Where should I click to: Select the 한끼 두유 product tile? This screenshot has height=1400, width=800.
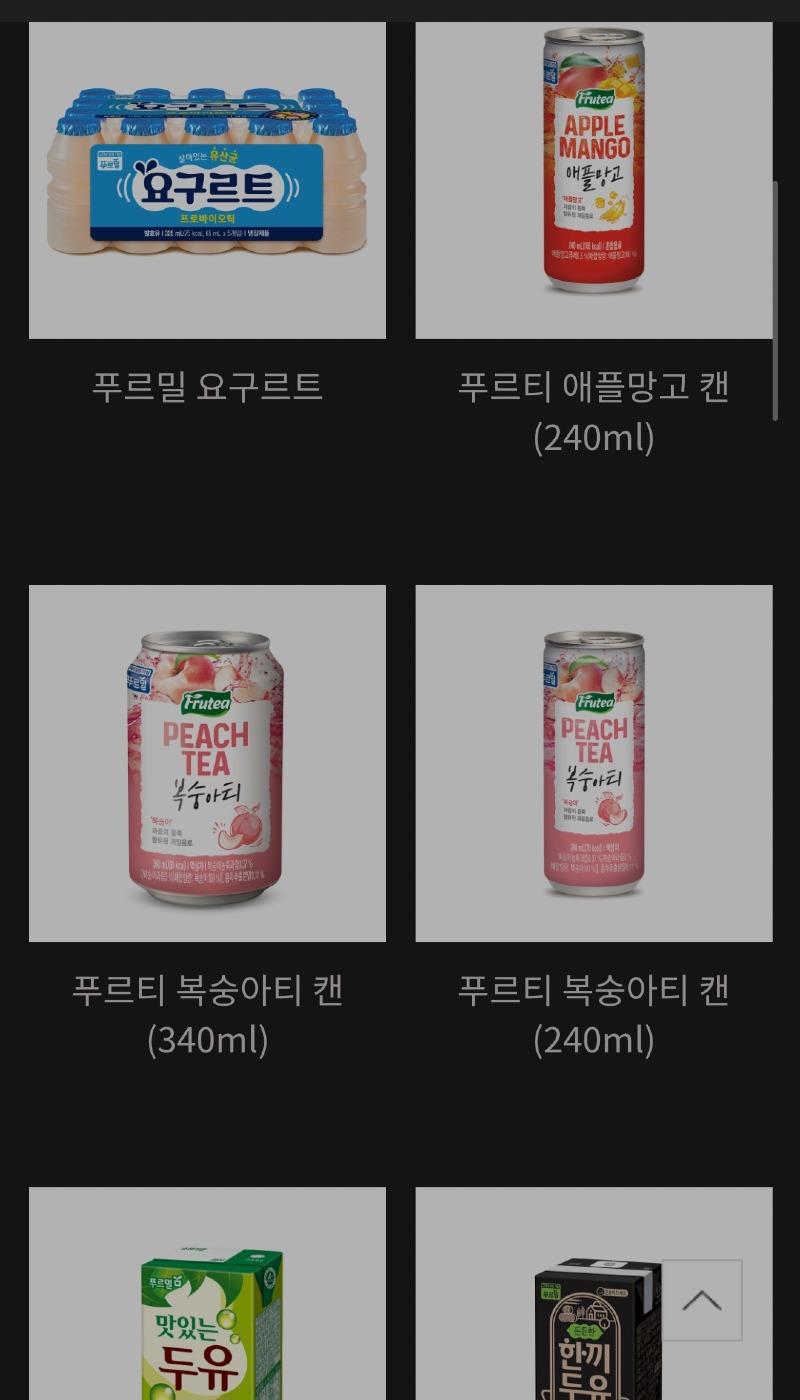pos(560,1320)
